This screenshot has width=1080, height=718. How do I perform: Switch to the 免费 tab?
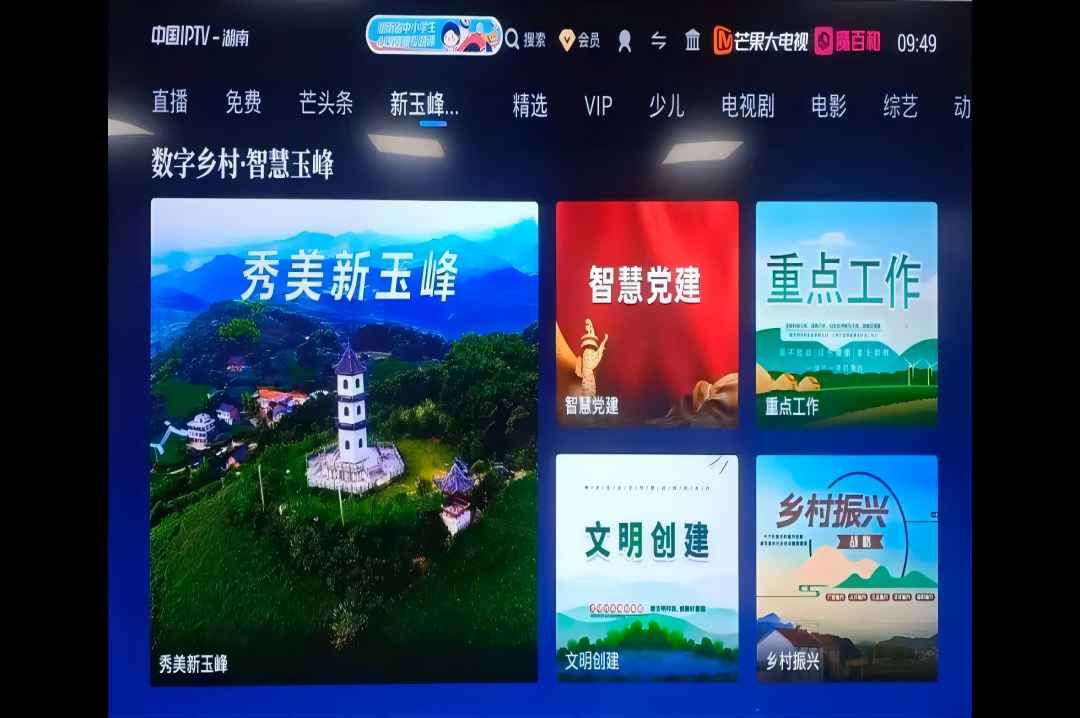[x=243, y=102]
